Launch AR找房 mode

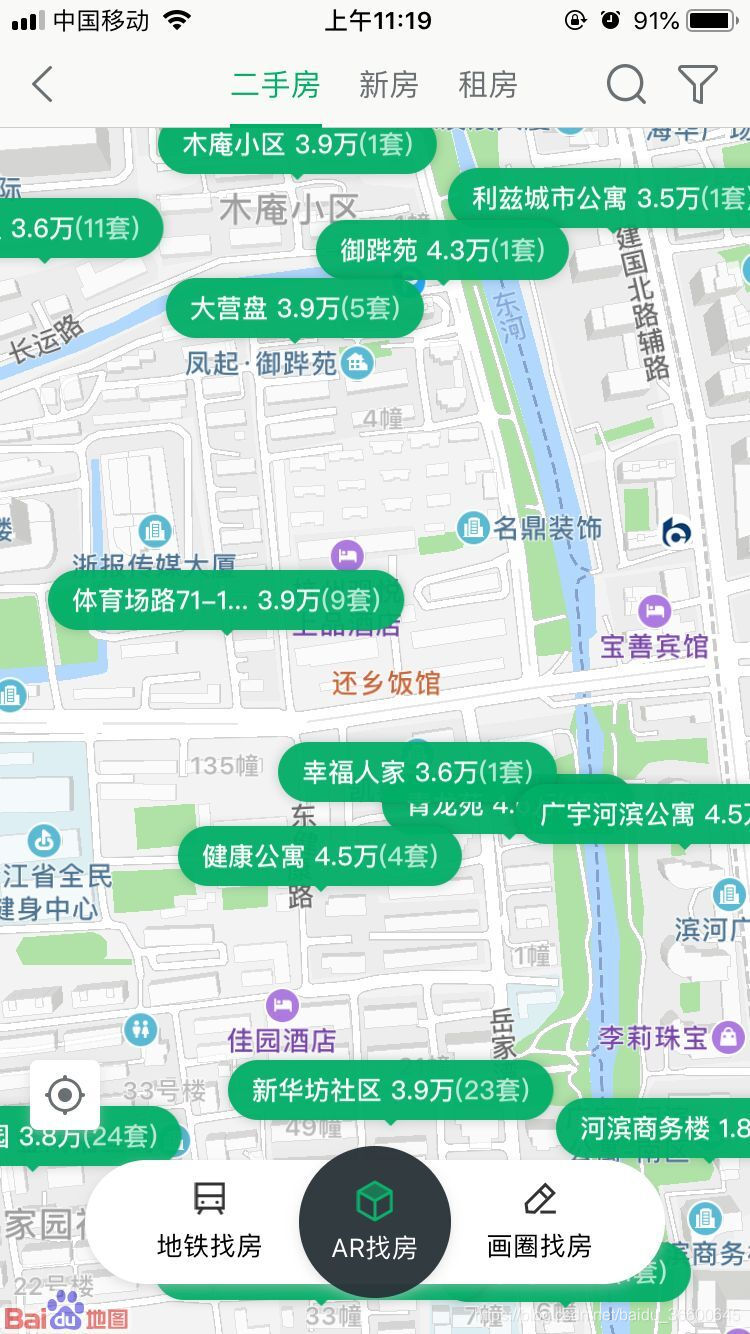[x=375, y=1221]
